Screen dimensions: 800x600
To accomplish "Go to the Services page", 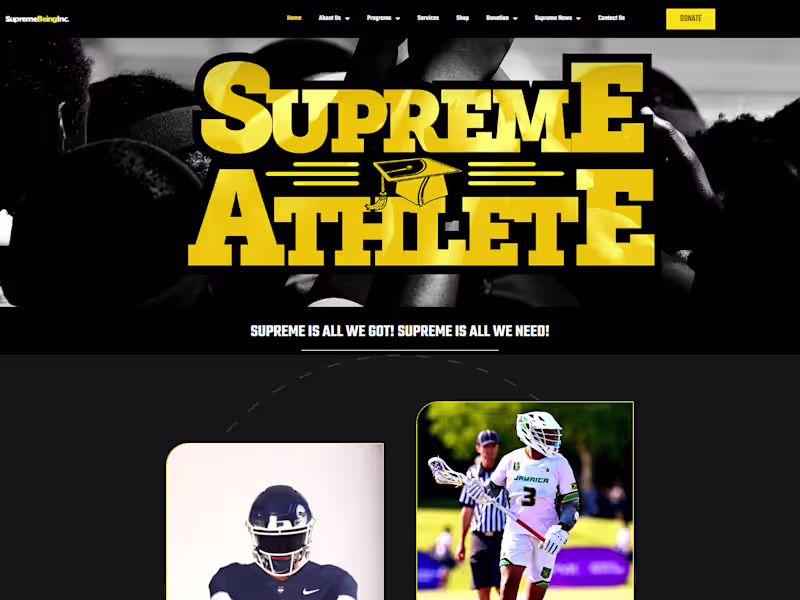I will pos(428,18).
